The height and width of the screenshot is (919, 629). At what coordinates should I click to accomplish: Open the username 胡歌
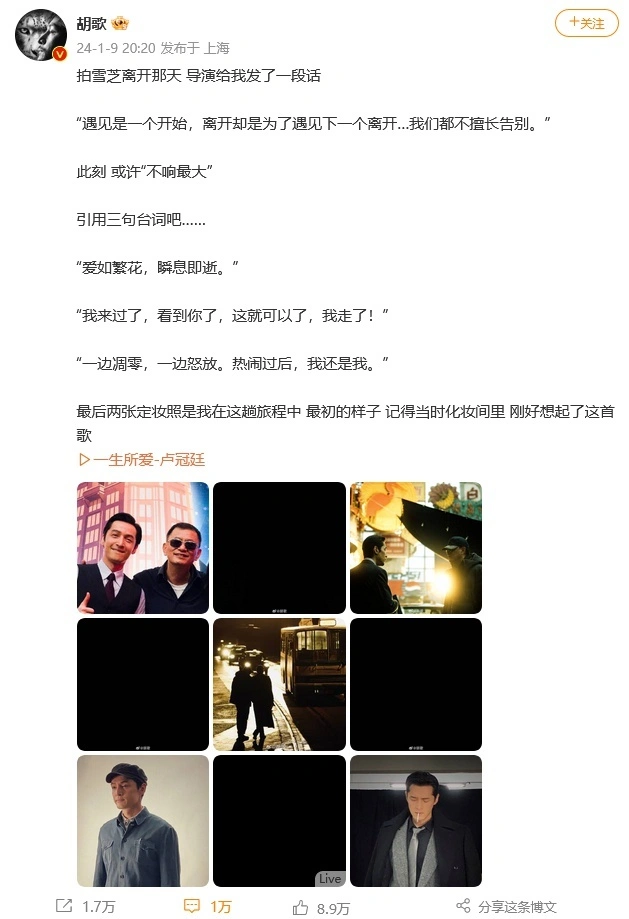pyautogui.click(x=92, y=23)
